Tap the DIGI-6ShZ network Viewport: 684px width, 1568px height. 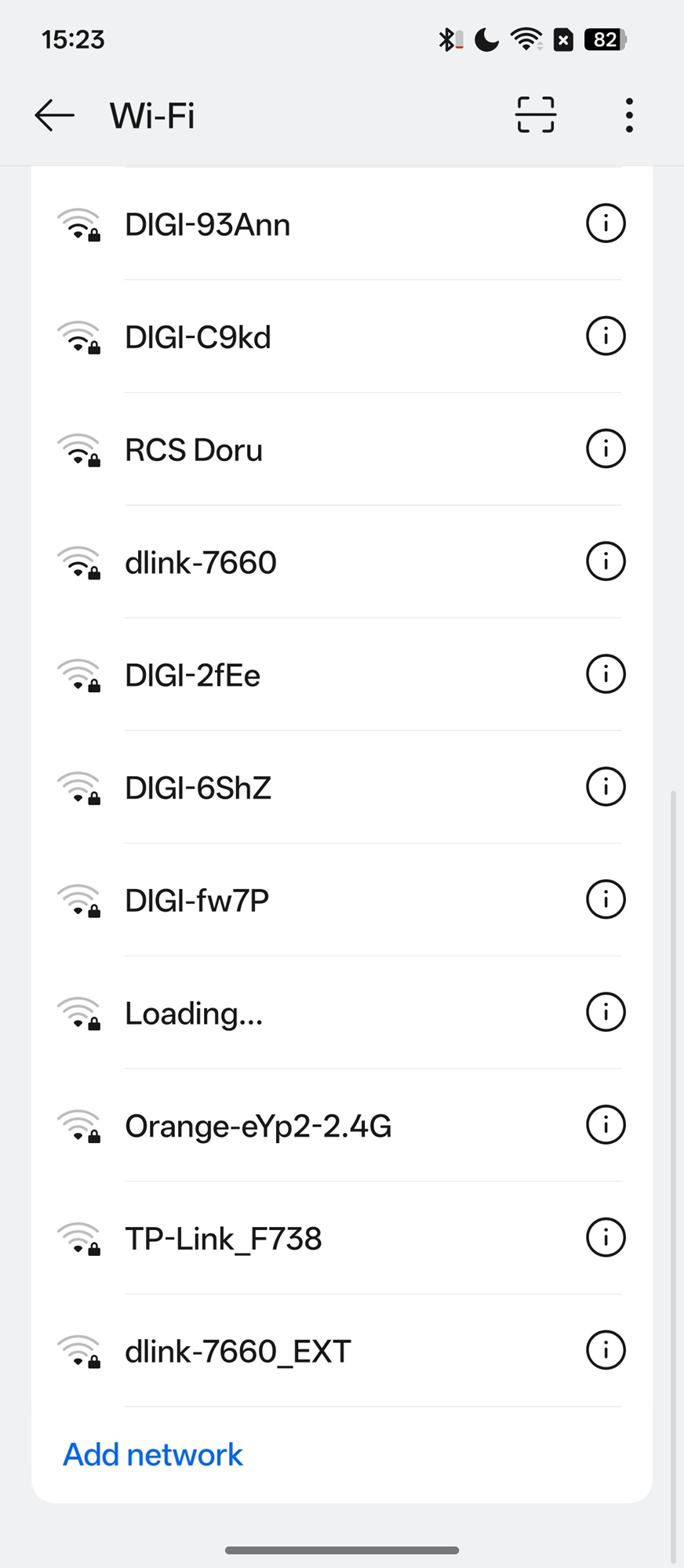[198, 789]
